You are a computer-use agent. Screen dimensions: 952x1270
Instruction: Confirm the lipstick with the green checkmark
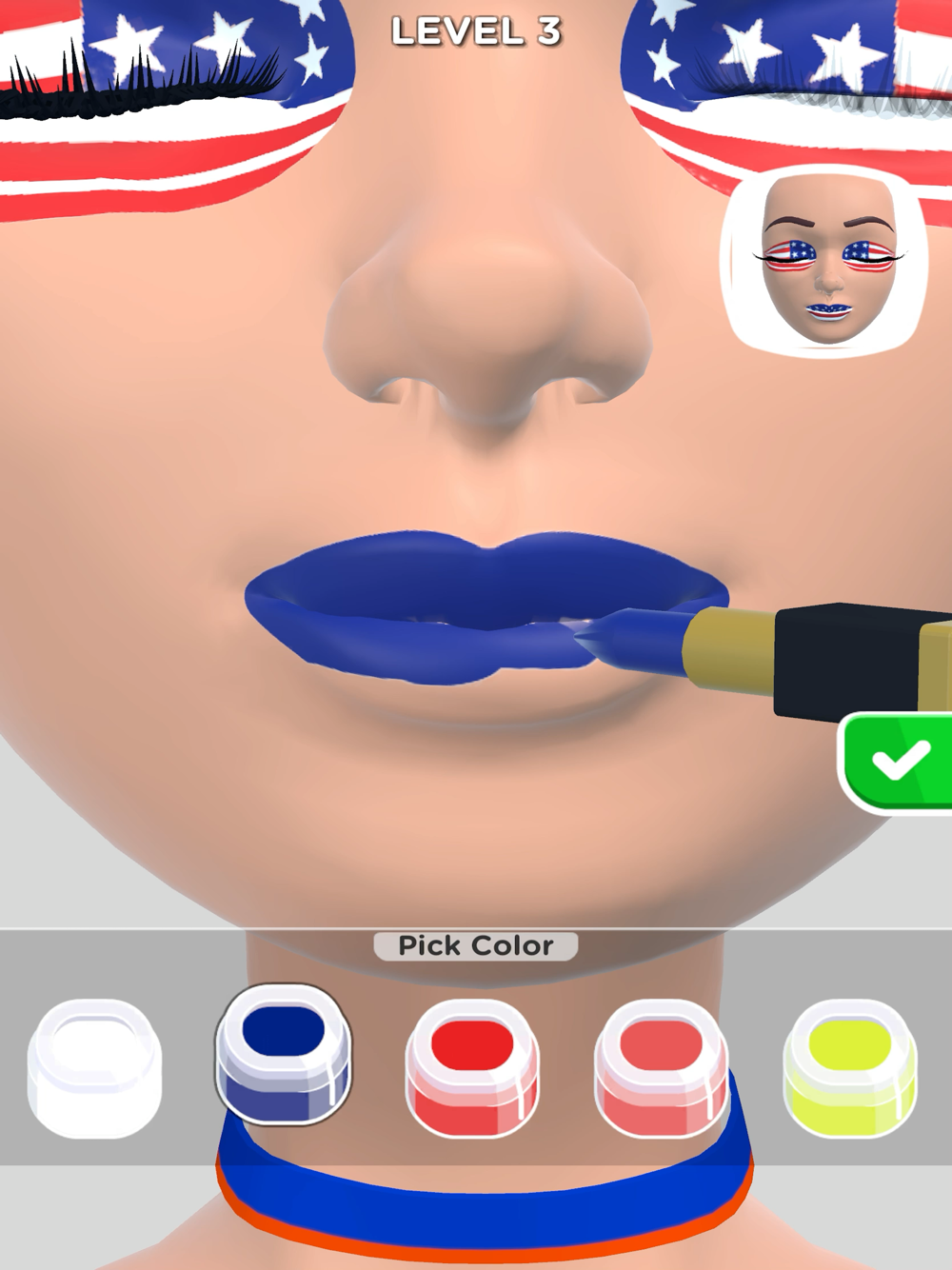point(900,762)
